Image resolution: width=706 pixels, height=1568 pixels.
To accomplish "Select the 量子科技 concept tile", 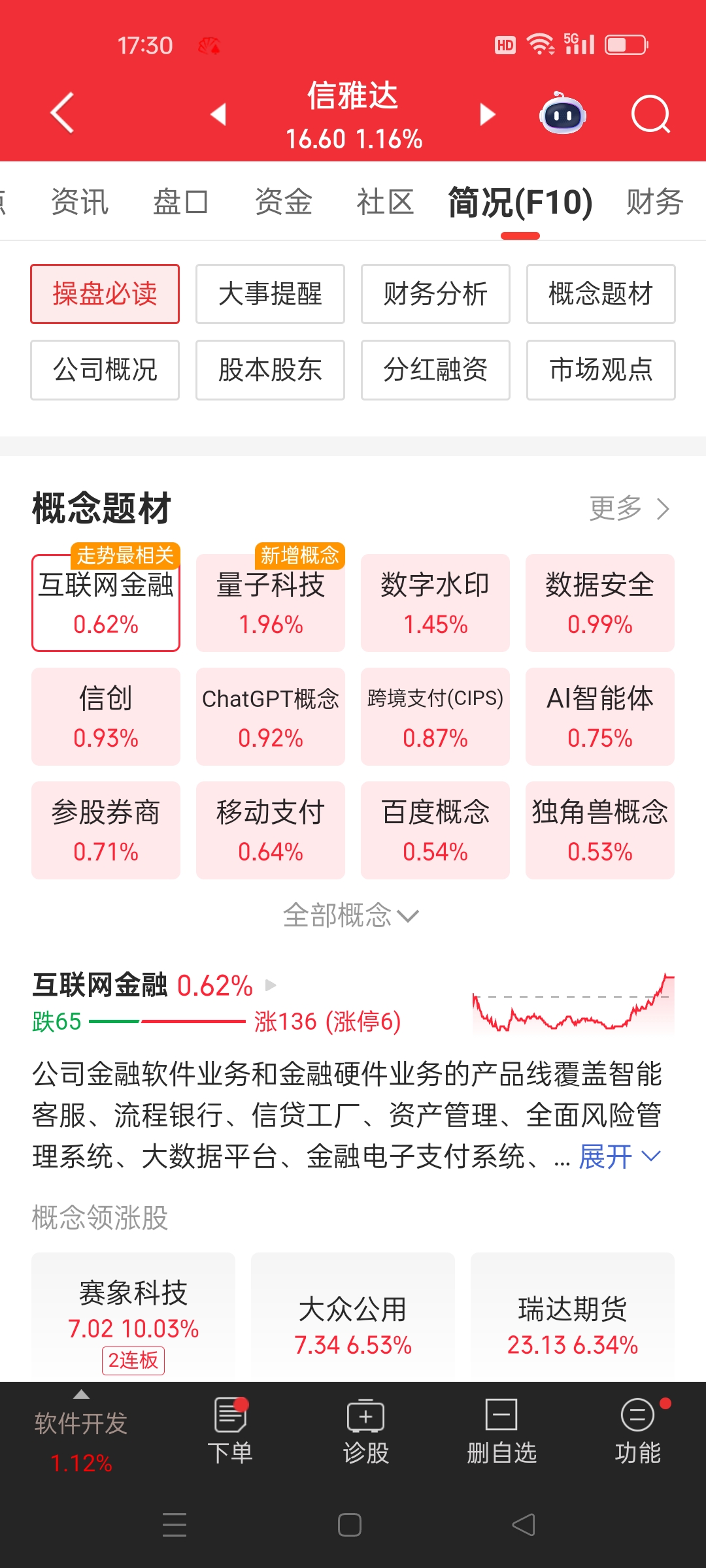I will [x=271, y=603].
